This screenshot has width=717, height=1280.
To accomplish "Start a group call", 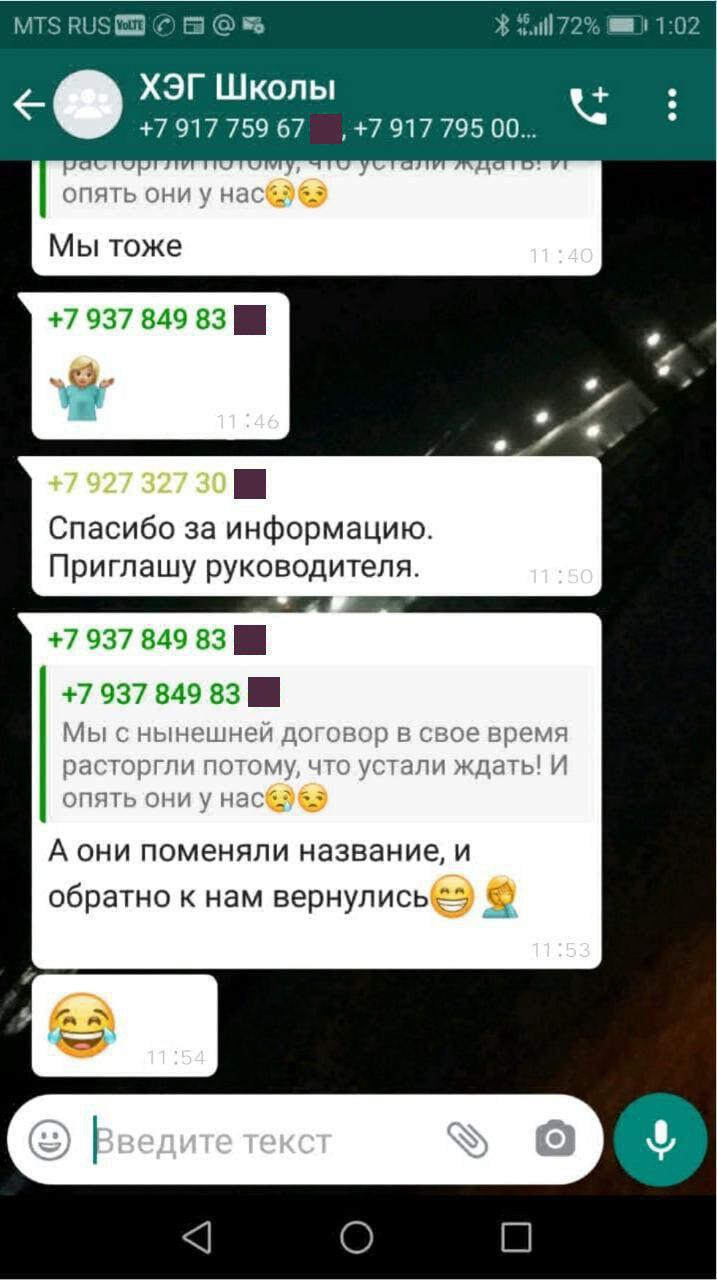I will pos(589,105).
